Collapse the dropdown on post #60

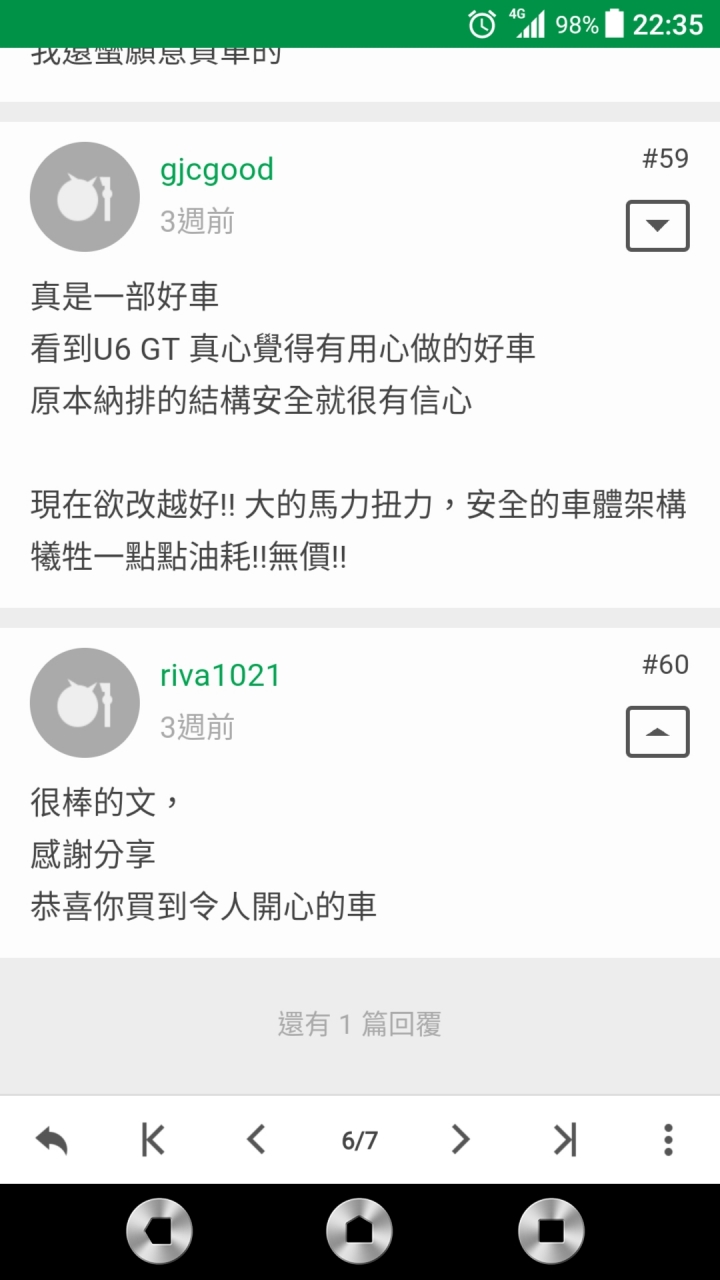[657, 732]
